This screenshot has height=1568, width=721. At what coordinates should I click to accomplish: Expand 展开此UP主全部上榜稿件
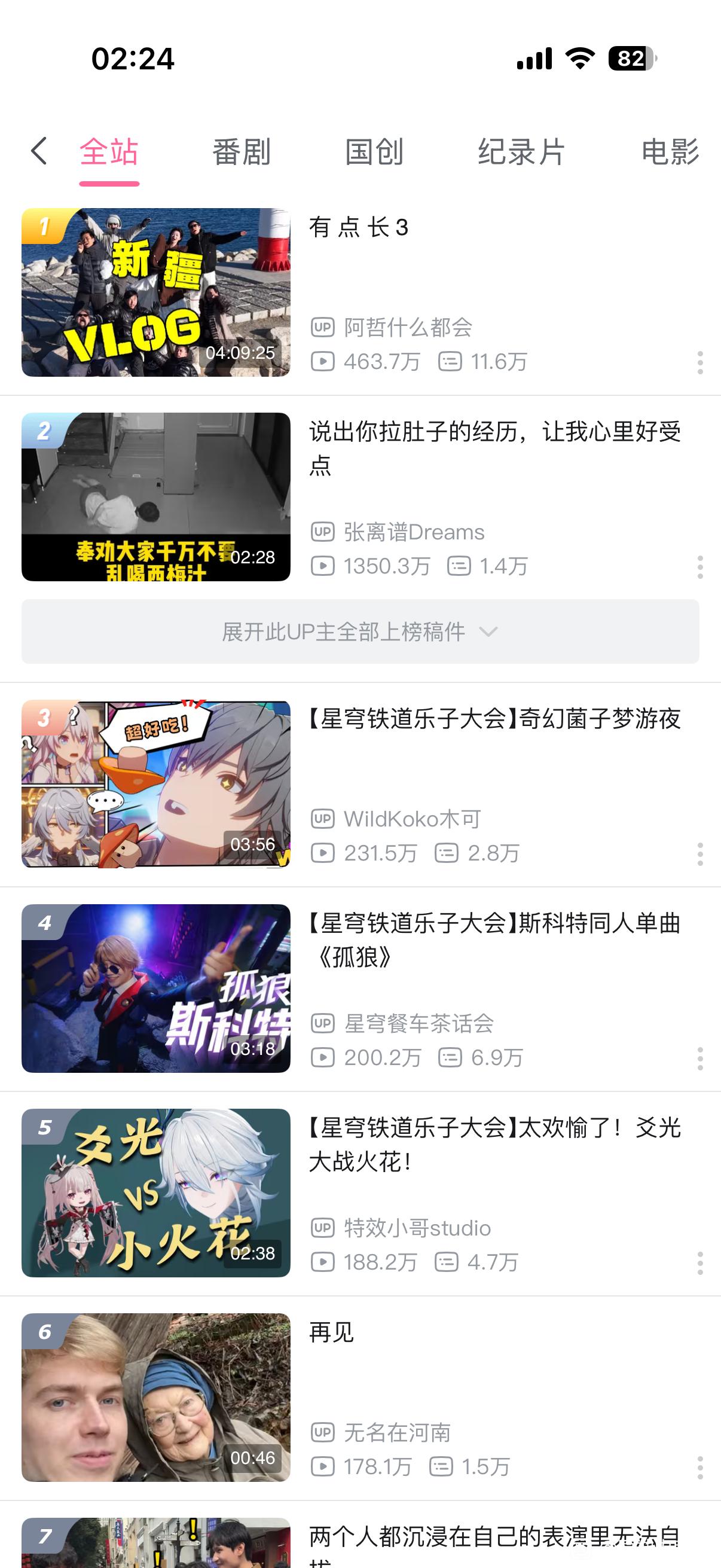click(x=360, y=632)
